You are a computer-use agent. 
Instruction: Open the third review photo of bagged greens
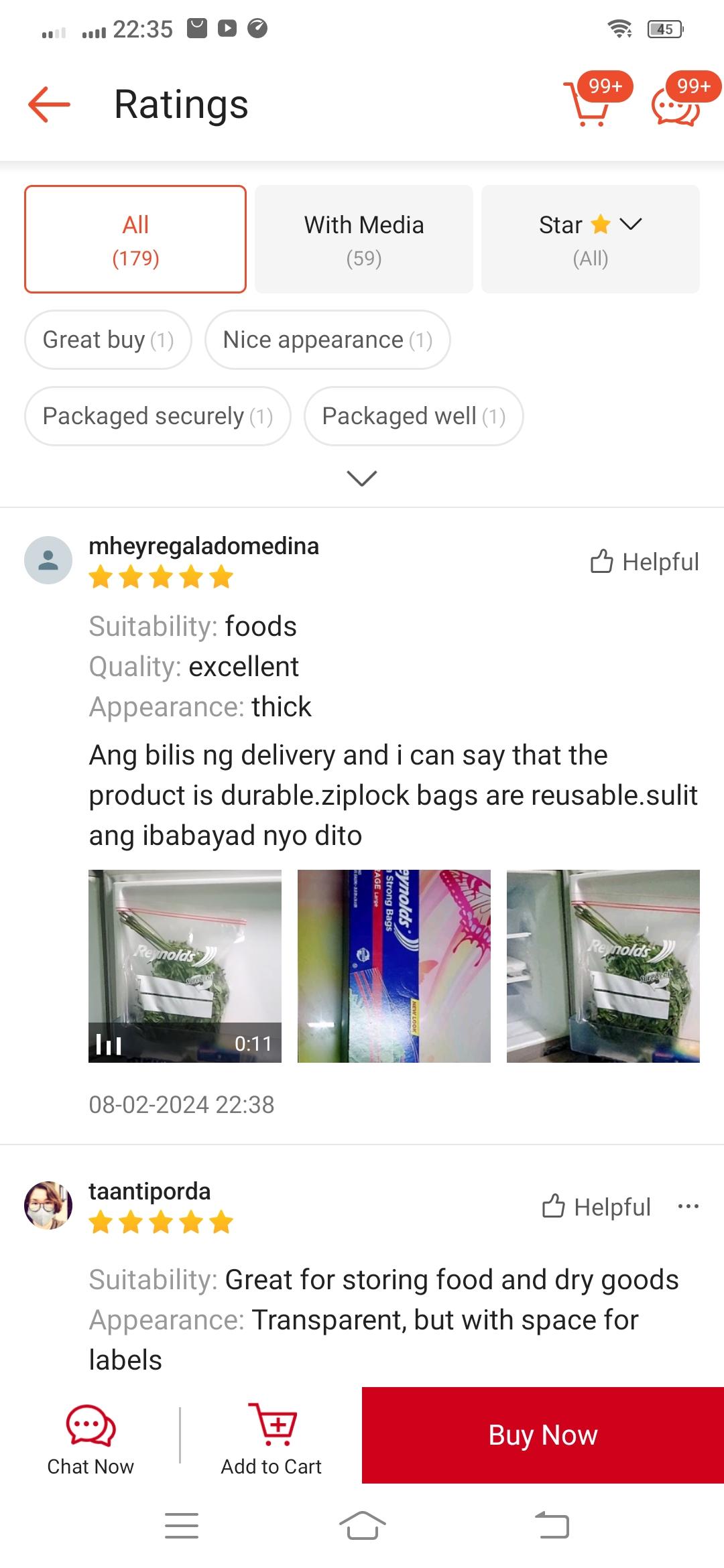(x=603, y=966)
